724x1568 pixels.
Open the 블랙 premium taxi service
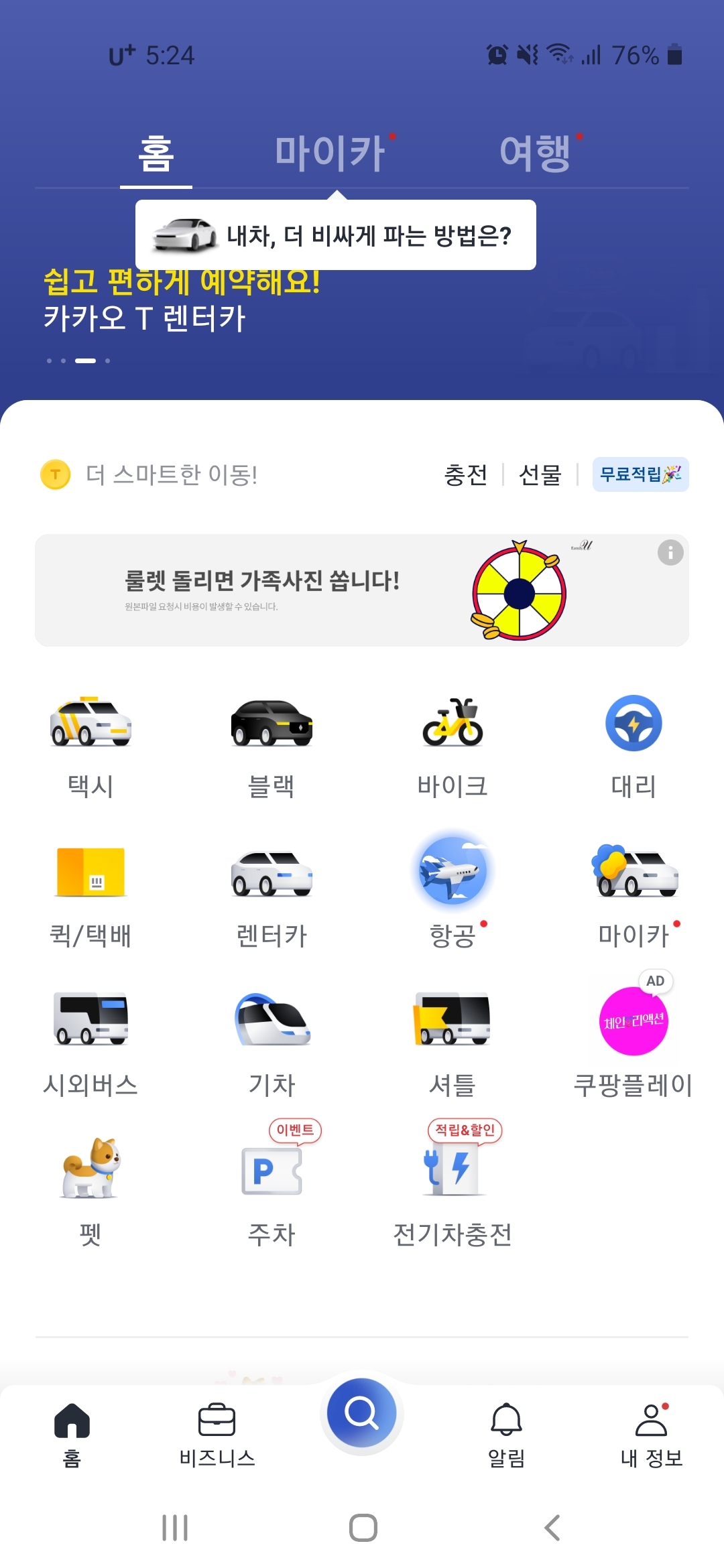point(271,744)
